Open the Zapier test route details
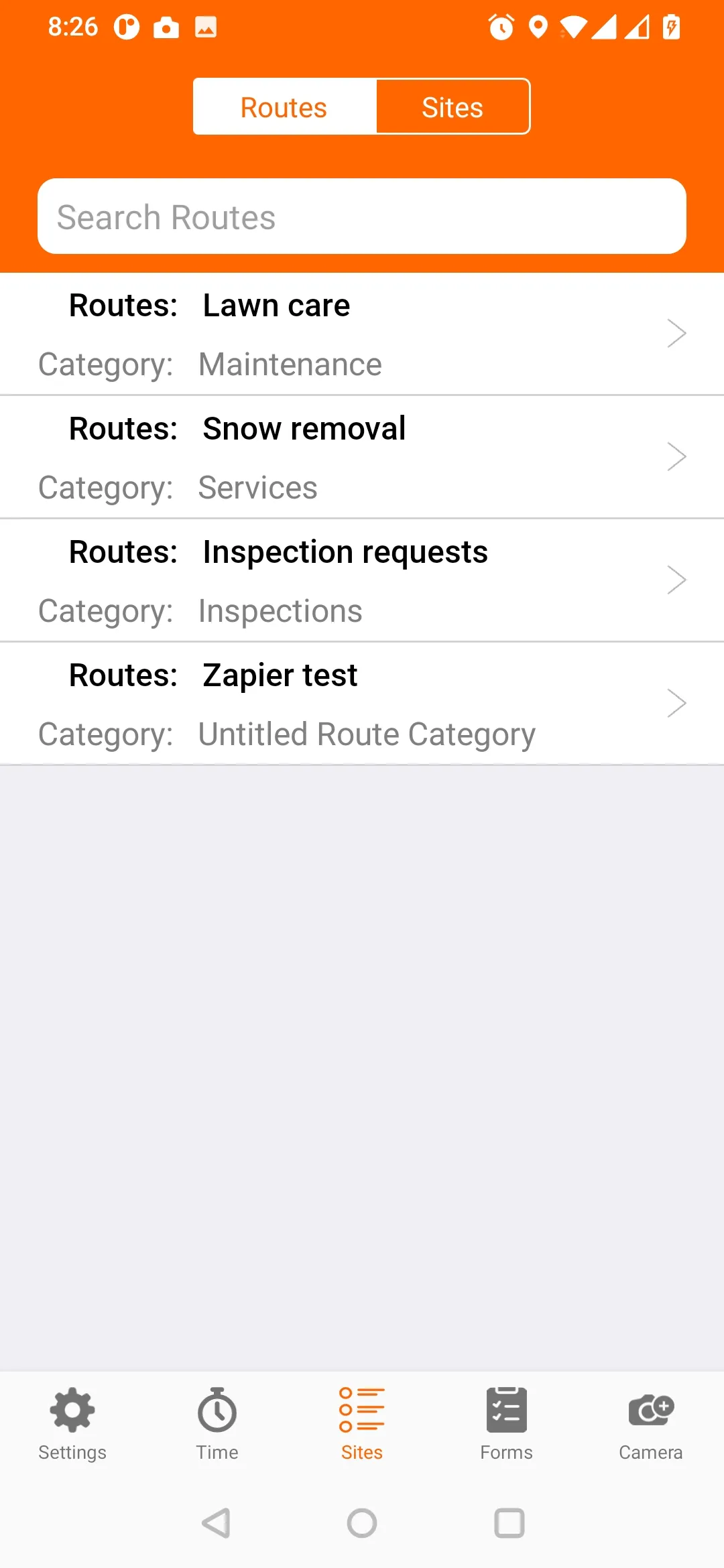Screen dimensions: 724x1568 click(x=676, y=703)
